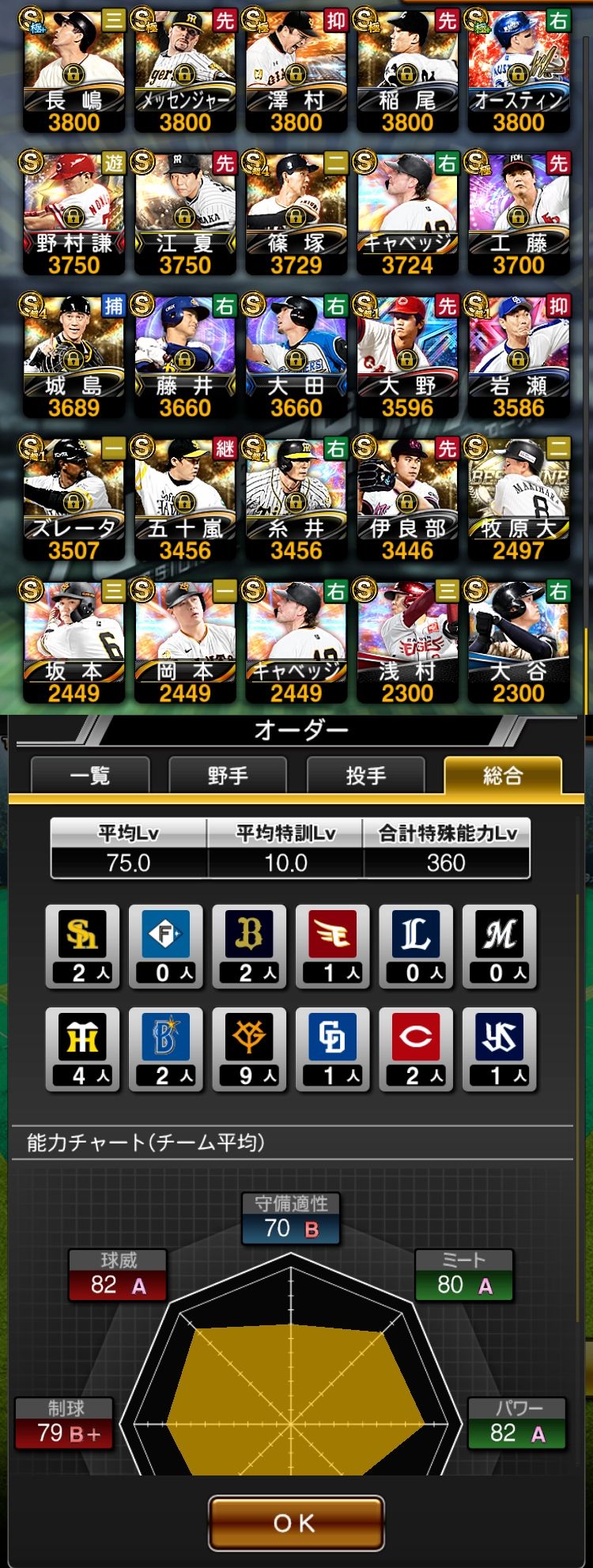This screenshot has width=593, height=1568.
Task: Switch to the 一覧 tab
Action: pos(90,776)
